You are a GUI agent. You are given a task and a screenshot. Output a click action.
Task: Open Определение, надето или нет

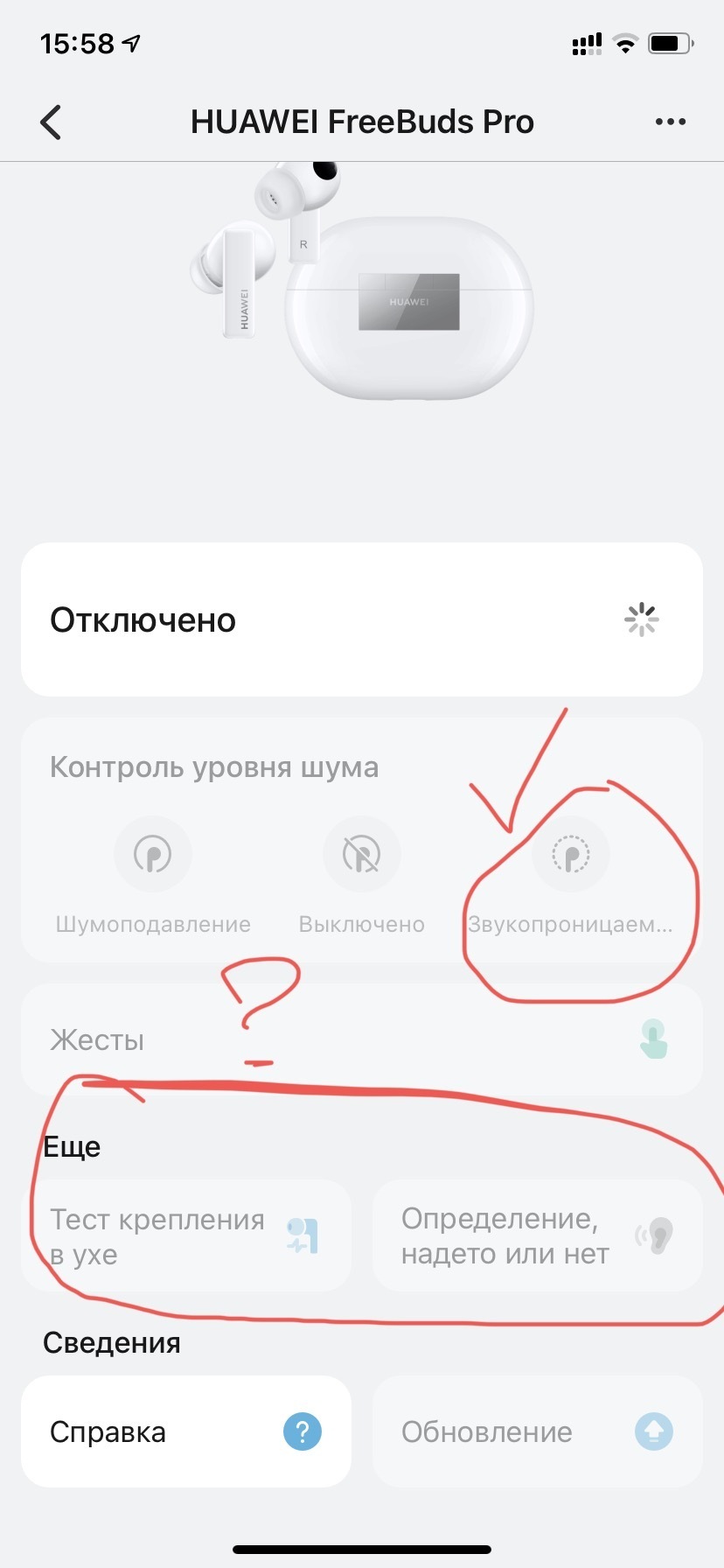(x=537, y=1235)
